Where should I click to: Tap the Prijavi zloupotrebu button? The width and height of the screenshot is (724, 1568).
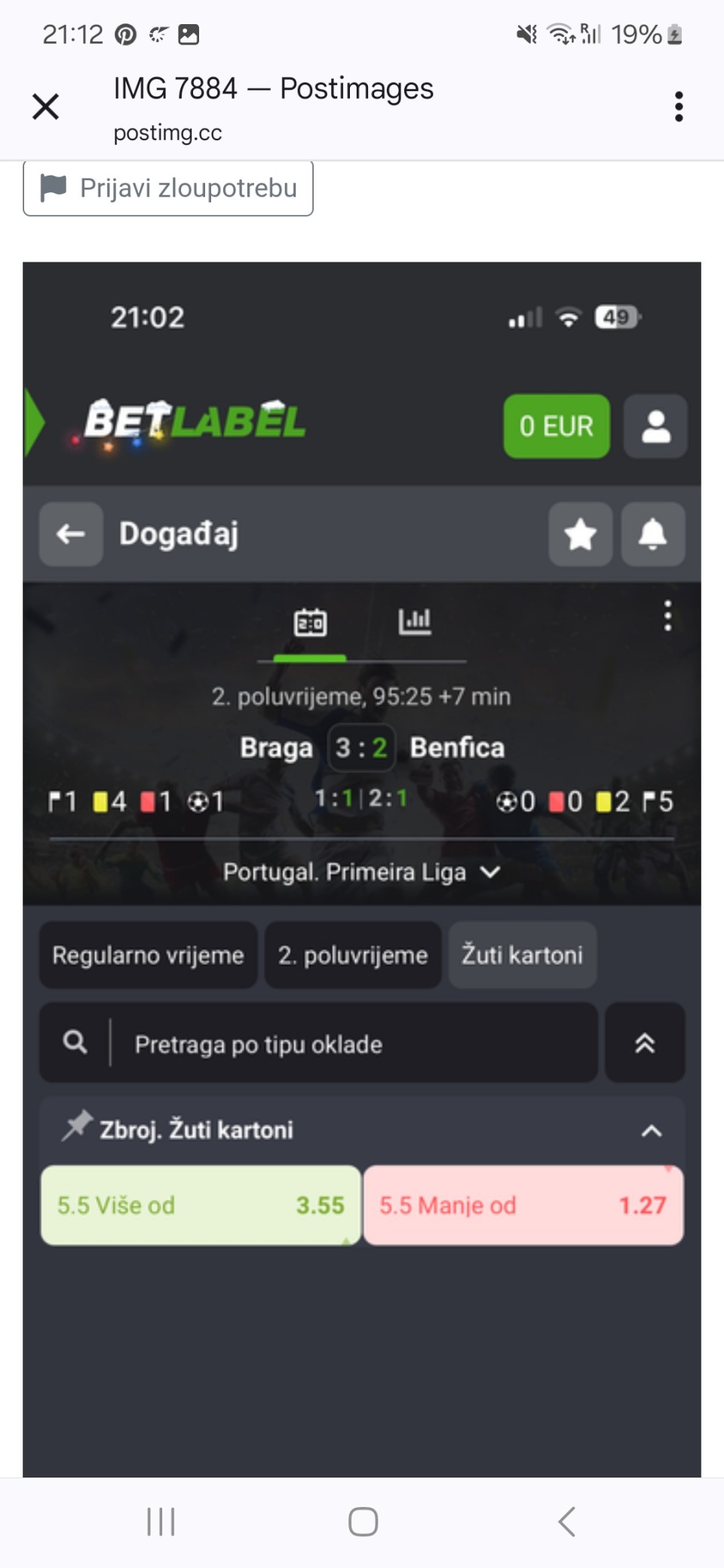pyautogui.click(x=168, y=188)
